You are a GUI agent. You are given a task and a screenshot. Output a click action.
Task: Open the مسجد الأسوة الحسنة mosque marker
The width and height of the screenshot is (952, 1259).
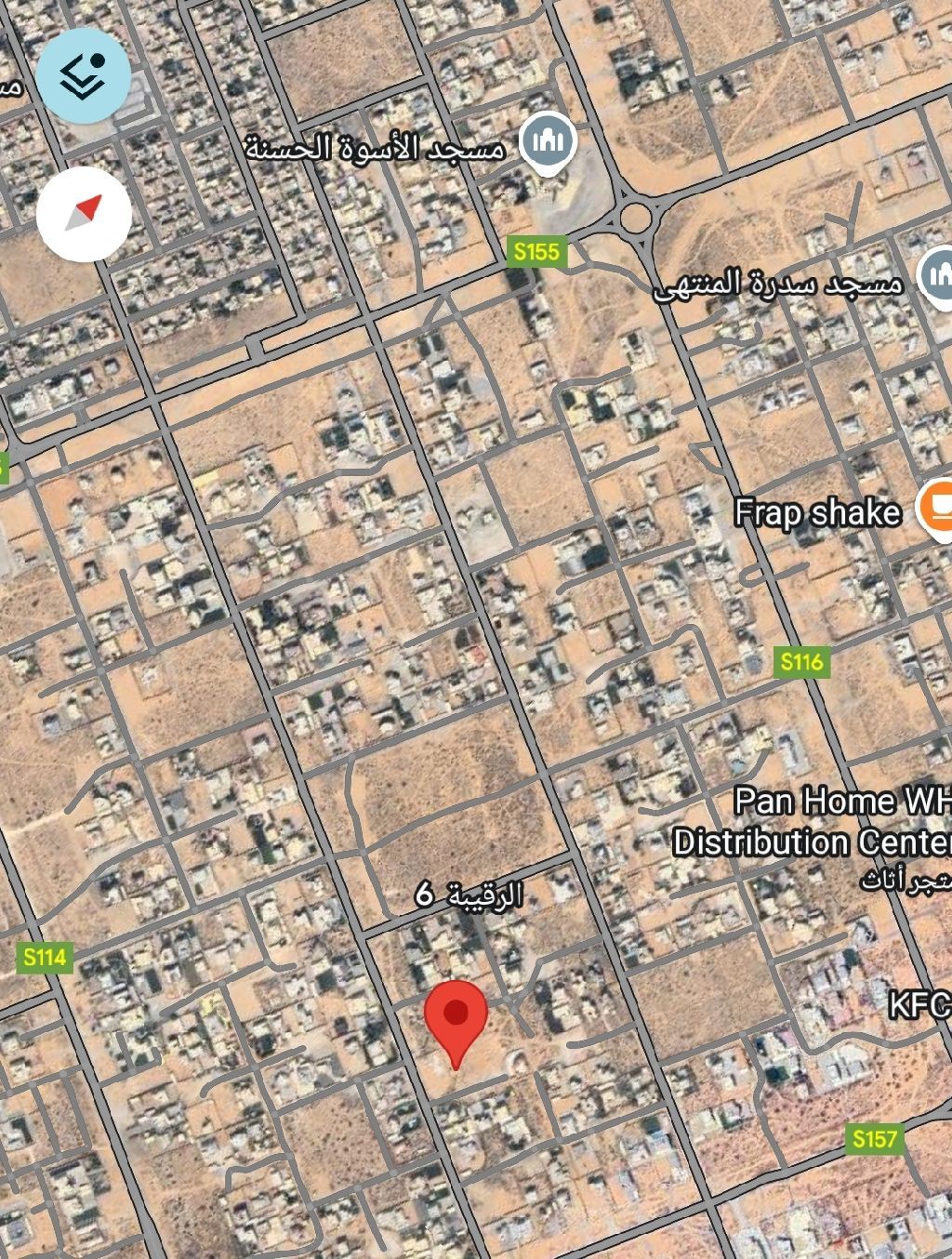click(x=549, y=143)
